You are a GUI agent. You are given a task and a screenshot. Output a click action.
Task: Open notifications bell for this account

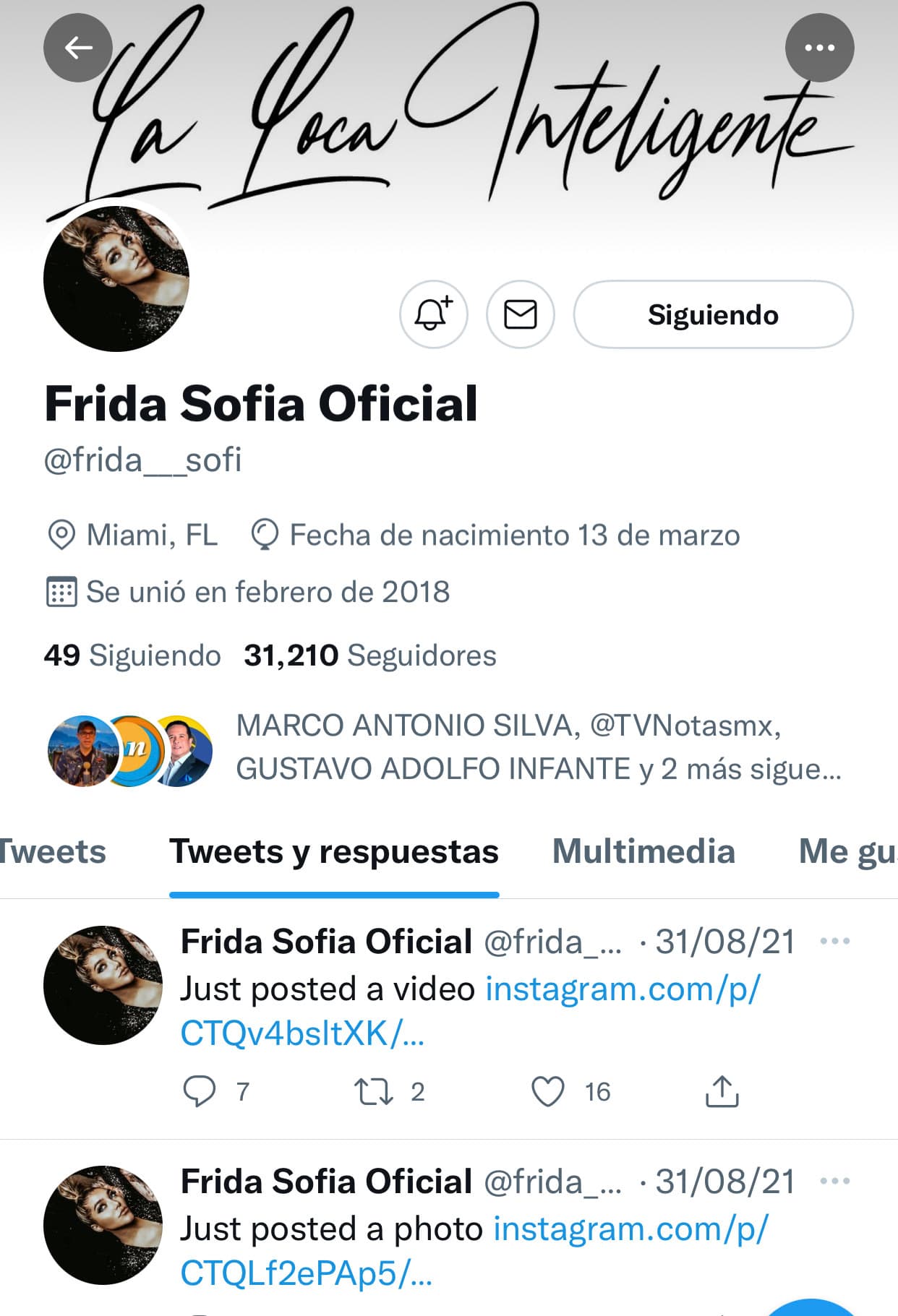pyautogui.click(x=432, y=314)
